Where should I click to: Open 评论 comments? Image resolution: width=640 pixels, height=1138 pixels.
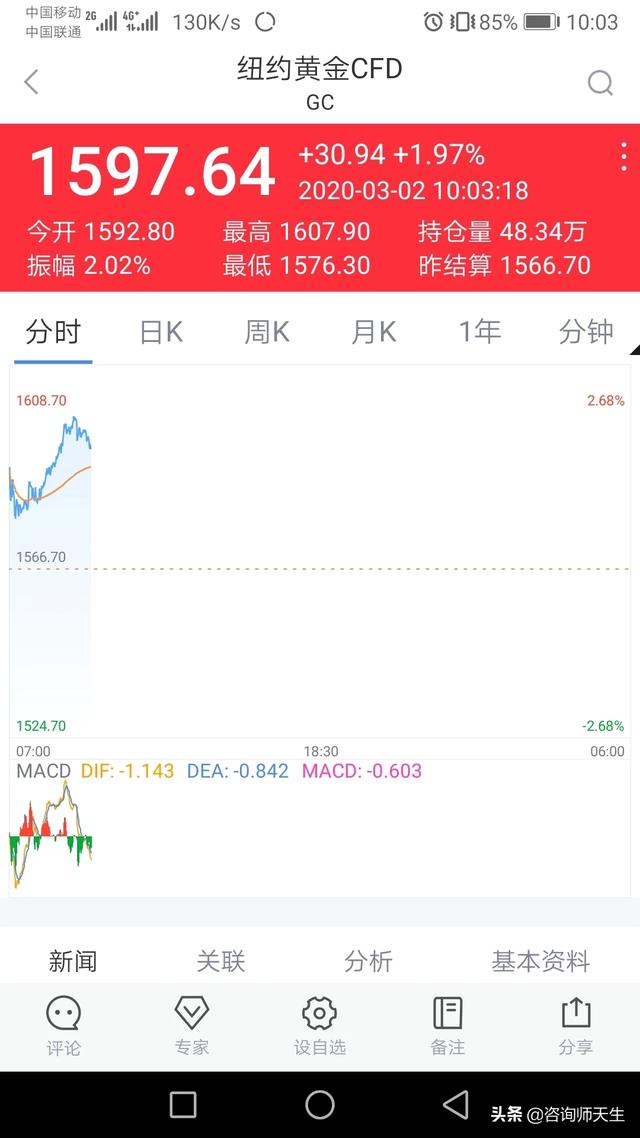(x=64, y=1026)
